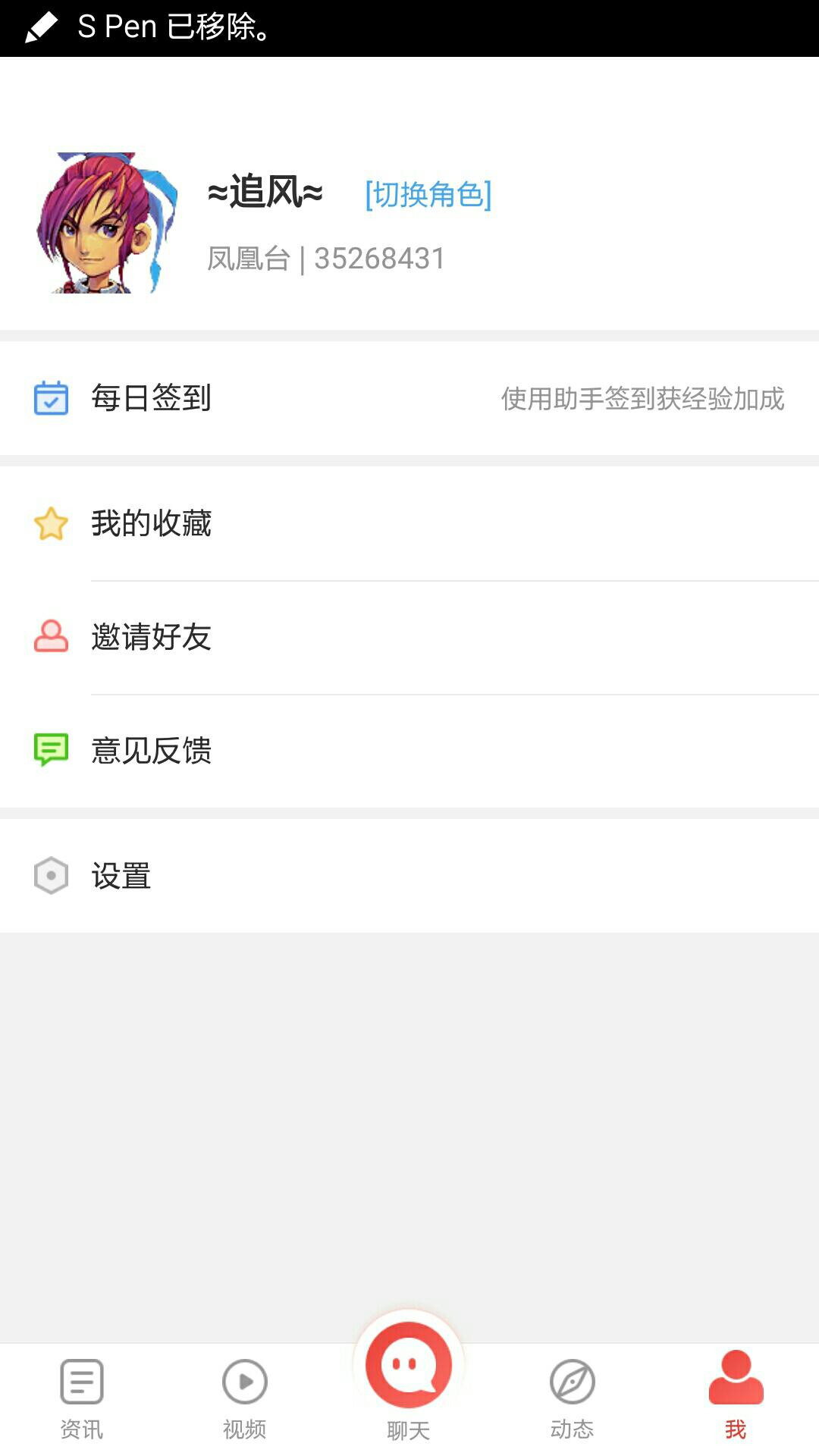
Task: Open the 聊天 chat tab
Action: [x=409, y=1376]
